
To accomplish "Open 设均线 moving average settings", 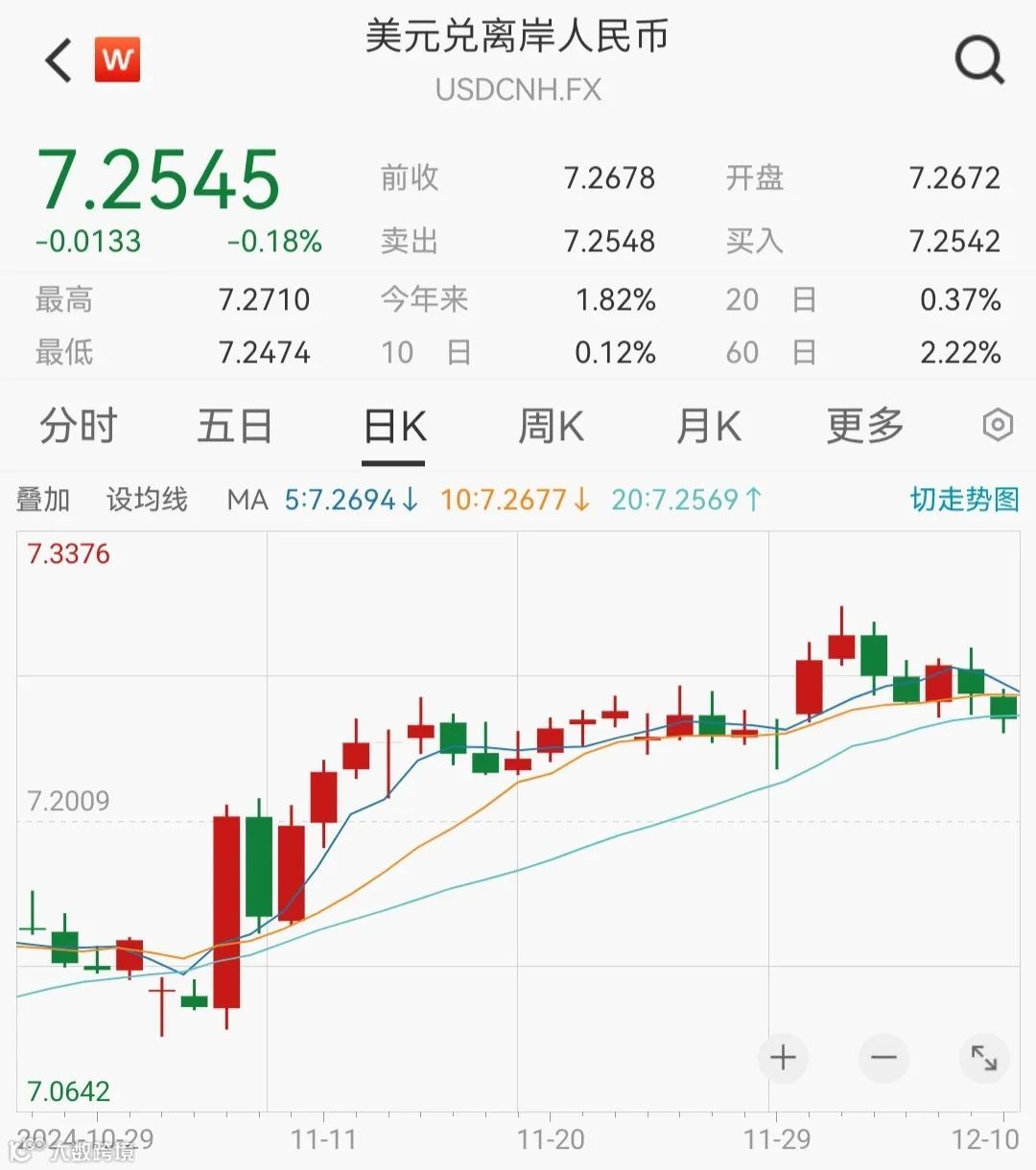I will click(147, 500).
